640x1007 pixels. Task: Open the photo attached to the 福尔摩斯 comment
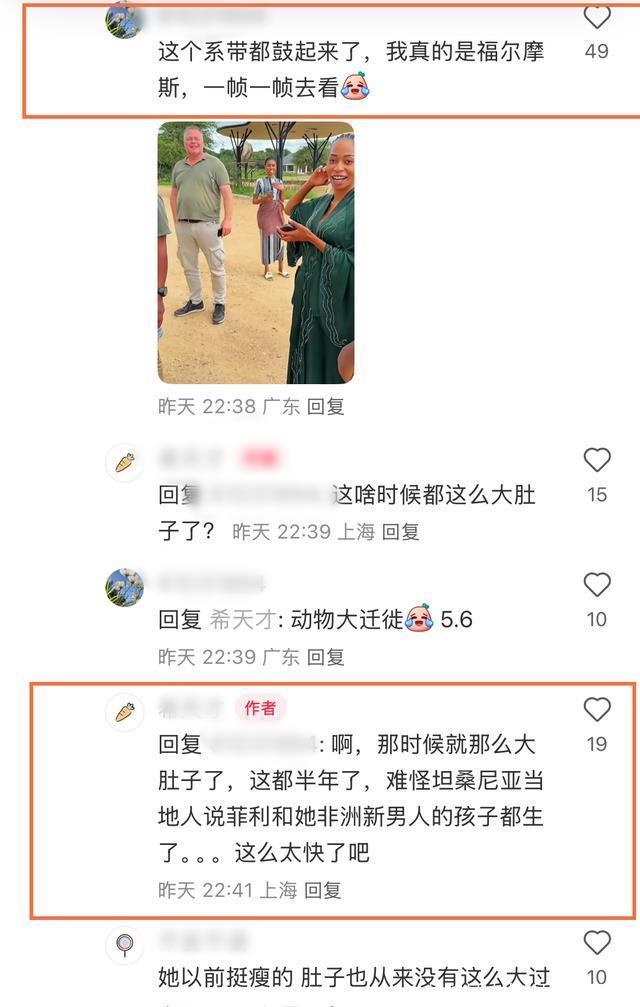click(x=256, y=252)
